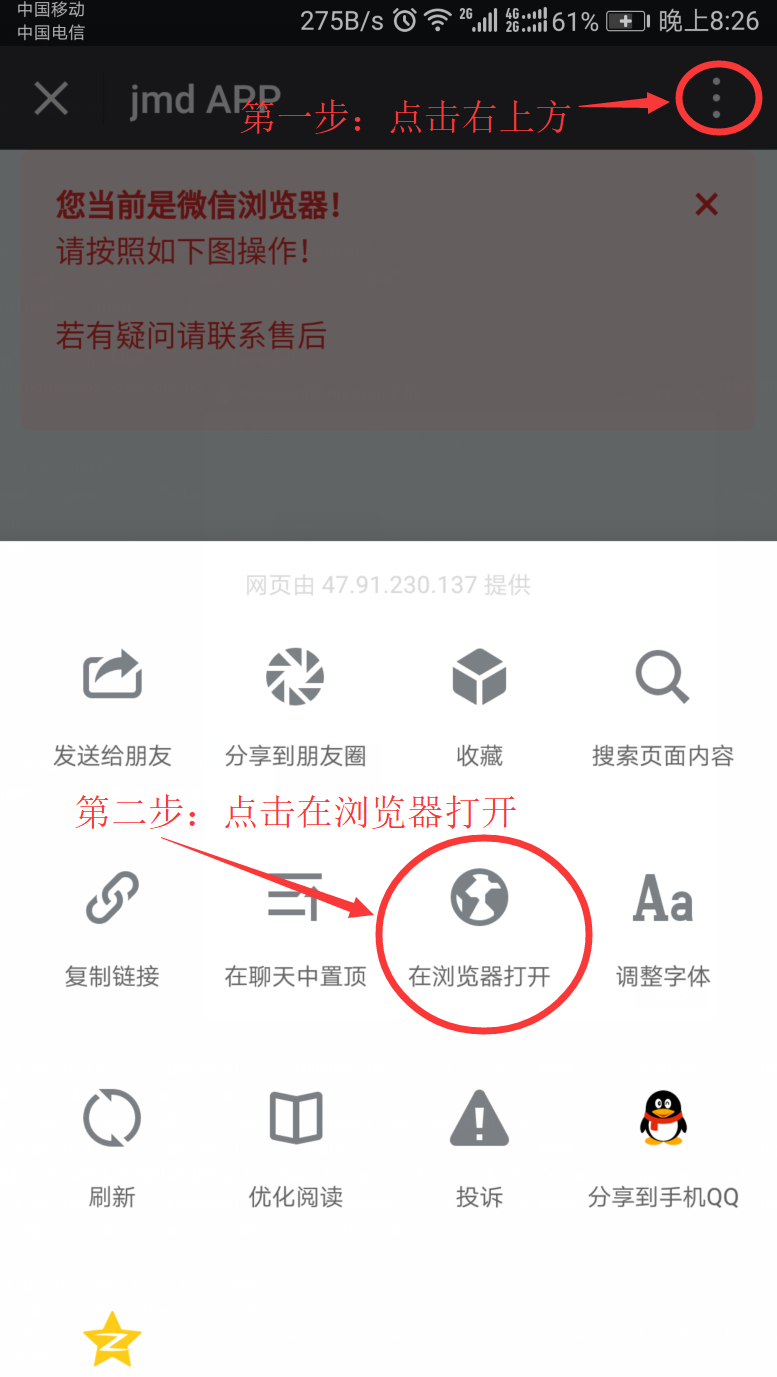Share to Qzone via star icon
Viewport: 777px width, 1377px height.
point(112,1340)
